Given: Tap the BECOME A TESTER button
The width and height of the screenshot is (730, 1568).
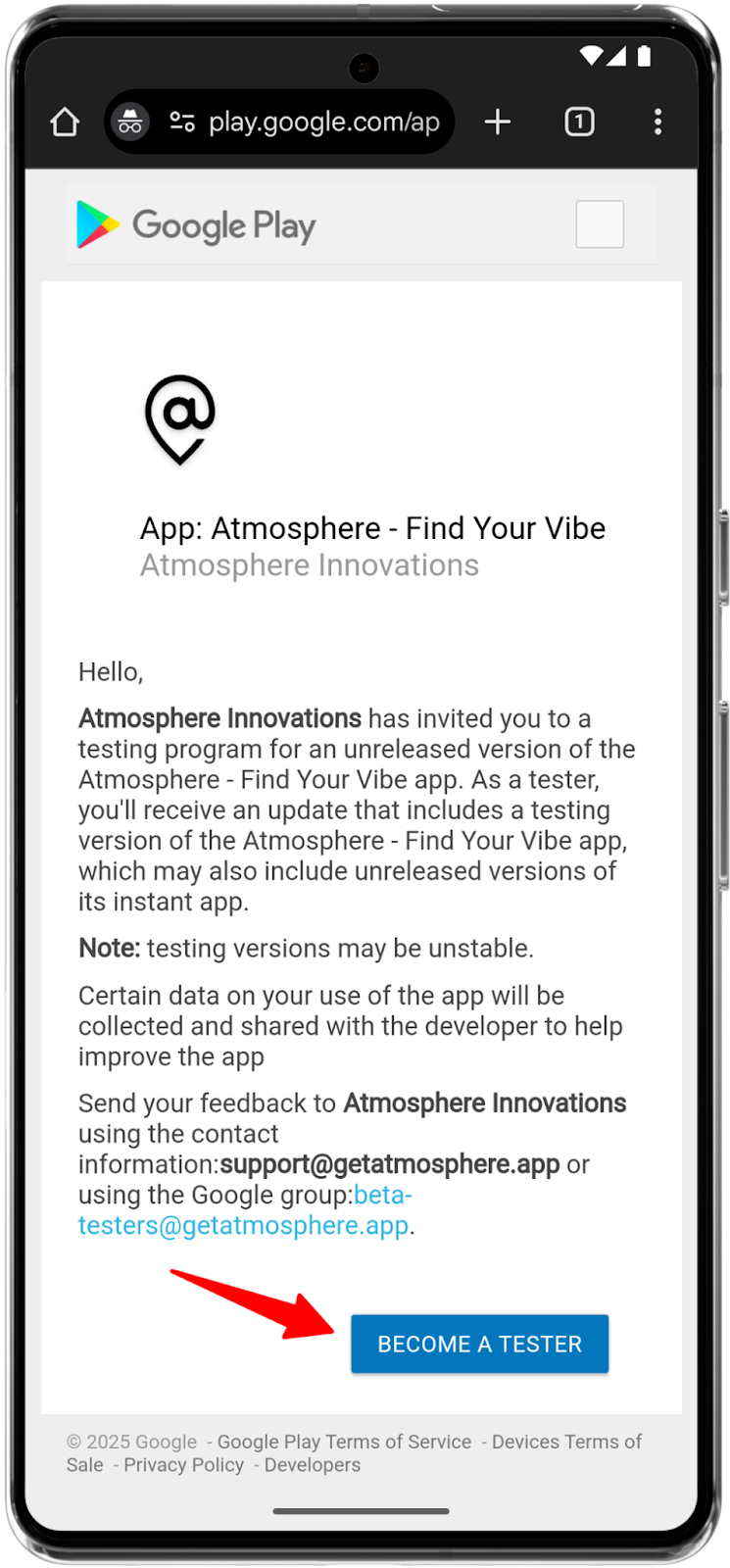Looking at the screenshot, I should click(479, 1344).
